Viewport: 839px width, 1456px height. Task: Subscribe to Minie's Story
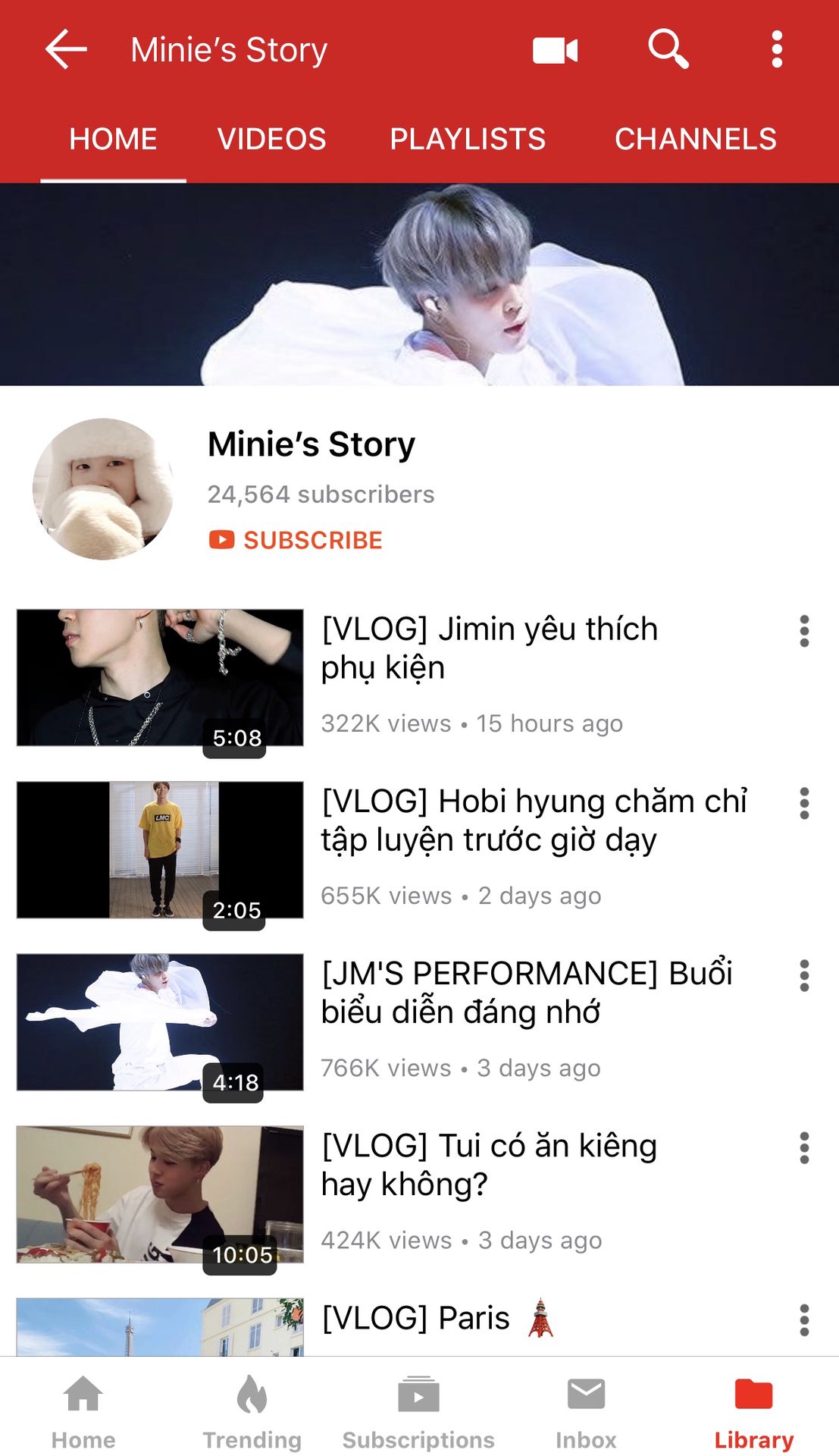[296, 540]
